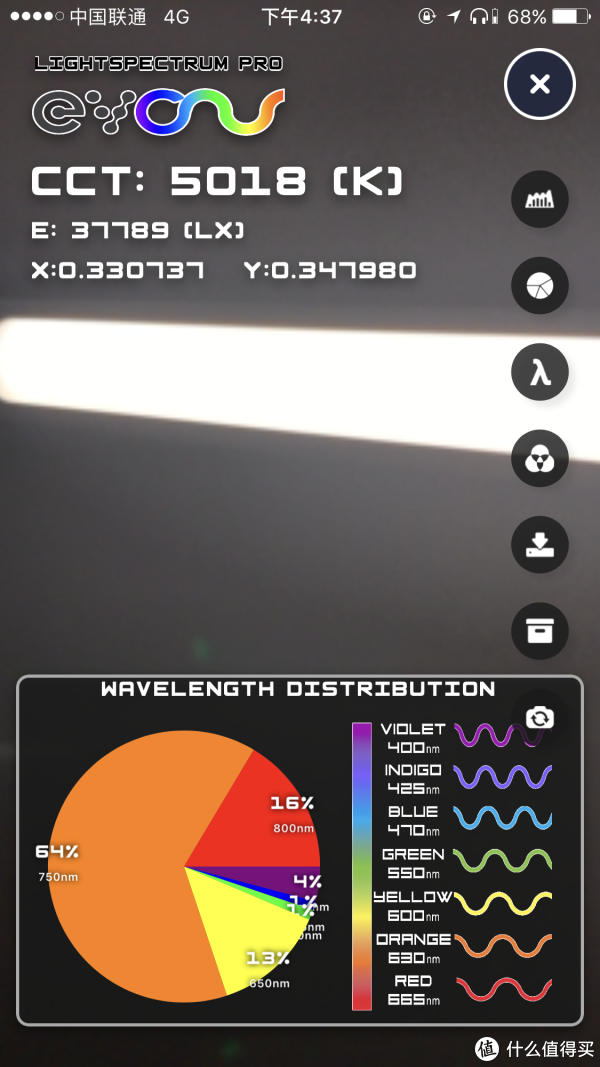Screen dimensions: 600x1067
Task: Show the pie chart view
Action: coord(540,286)
